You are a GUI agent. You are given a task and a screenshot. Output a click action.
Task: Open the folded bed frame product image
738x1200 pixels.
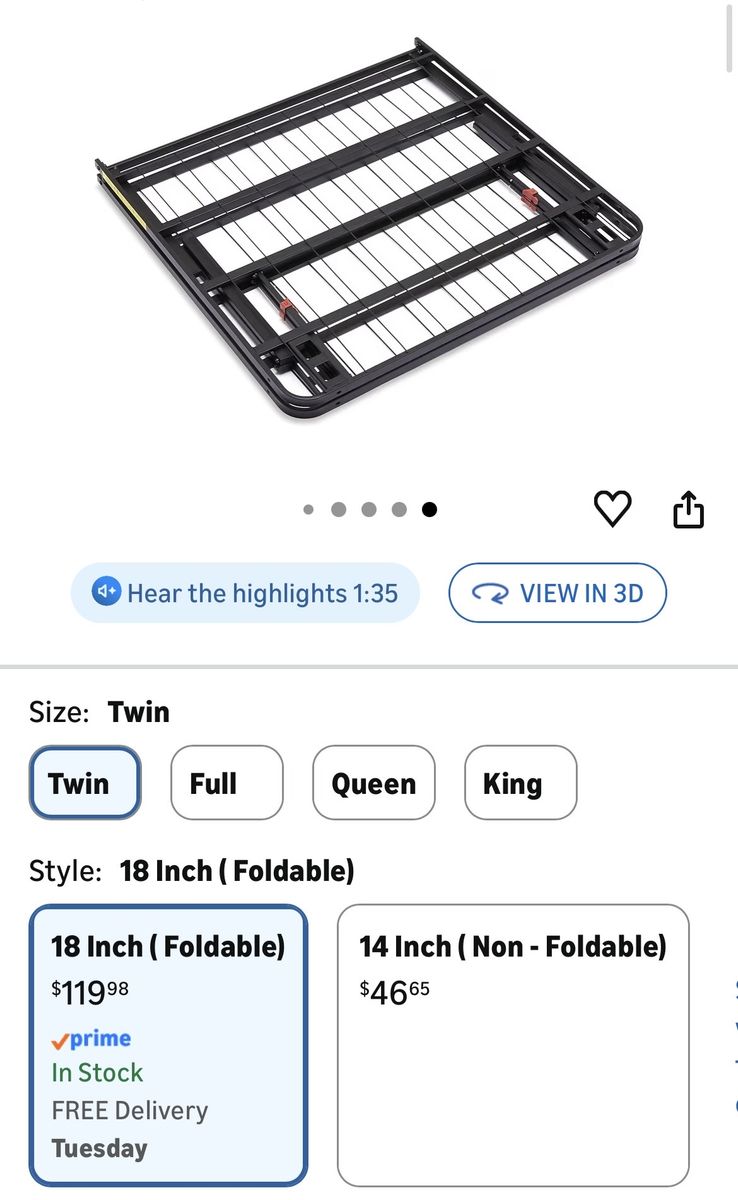coord(369,230)
